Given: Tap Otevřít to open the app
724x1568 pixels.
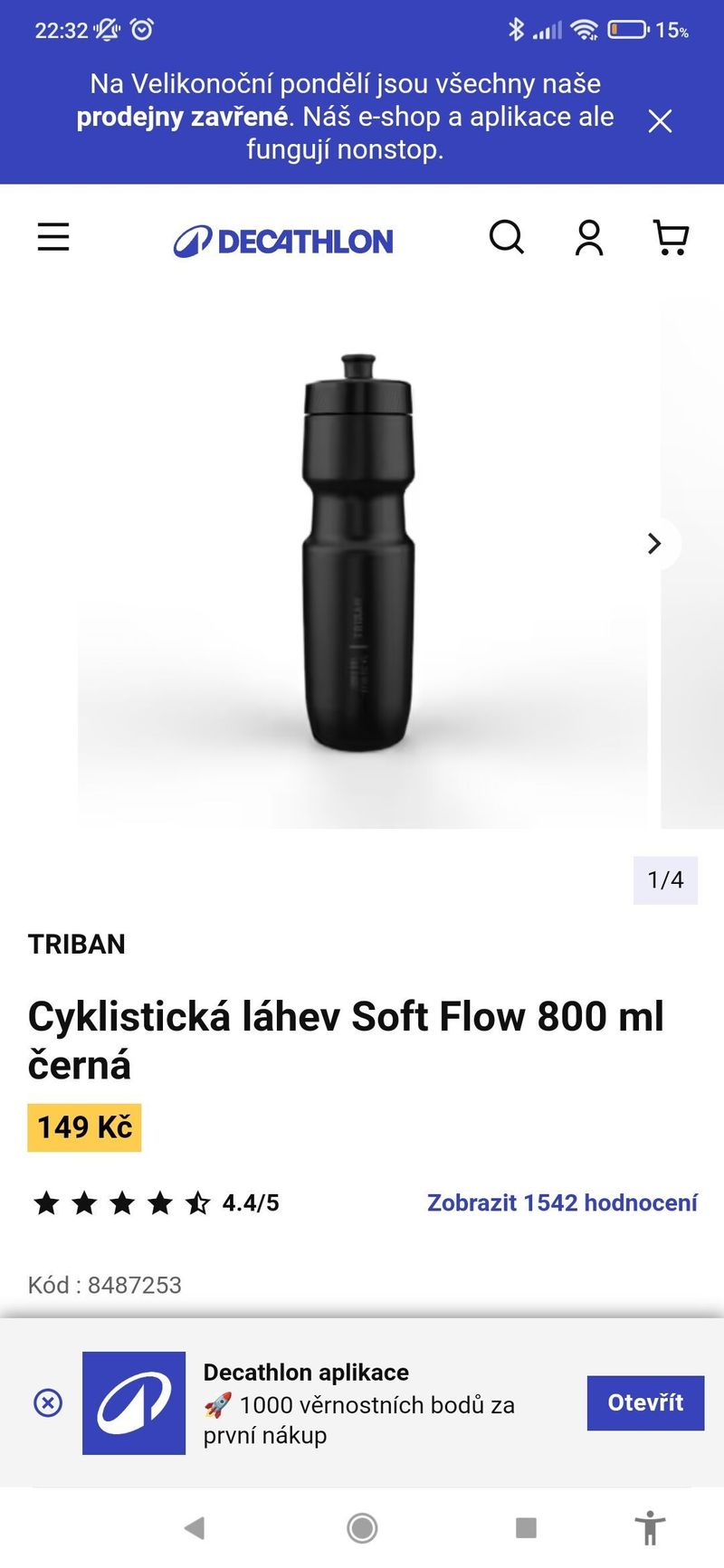Looking at the screenshot, I should pyautogui.click(x=645, y=1402).
